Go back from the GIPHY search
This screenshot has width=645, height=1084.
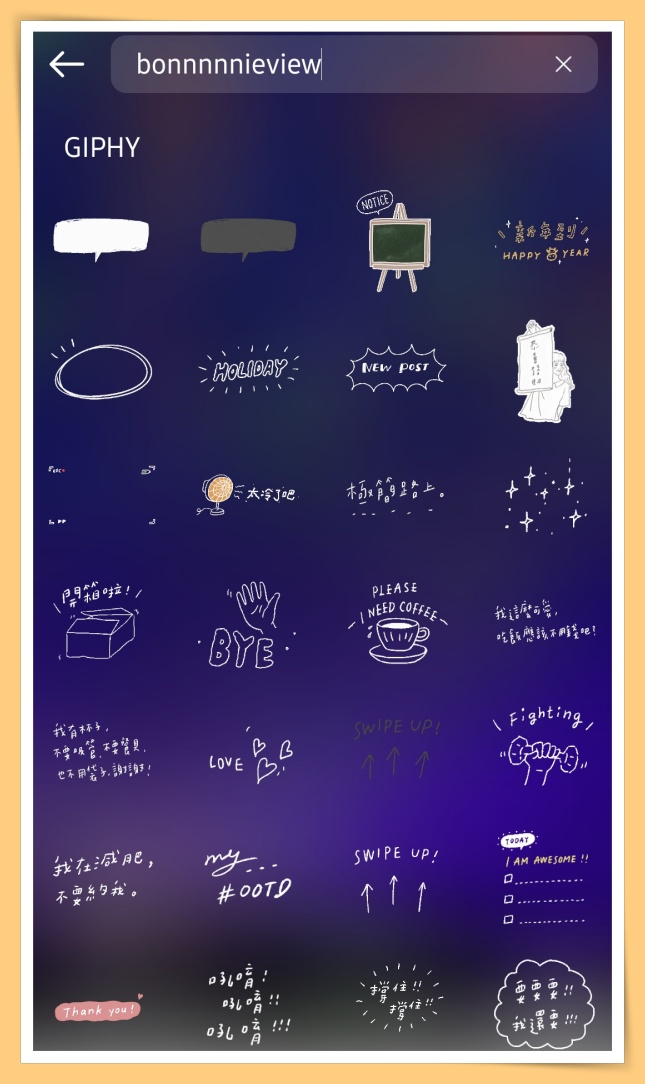(x=66, y=65)
